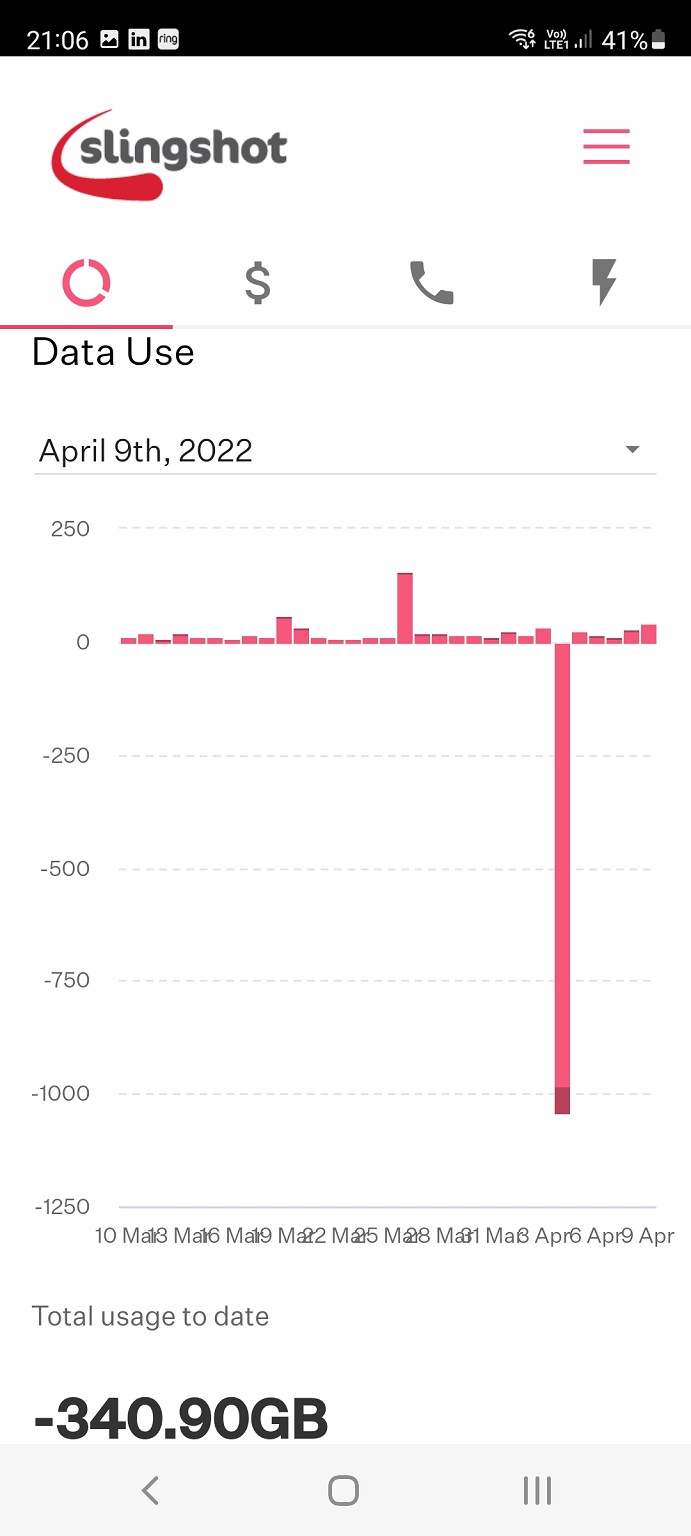691x1536 pixels.
Task: Expand the April 9th, 2022 date dropdown
Action: coord(345,450)
